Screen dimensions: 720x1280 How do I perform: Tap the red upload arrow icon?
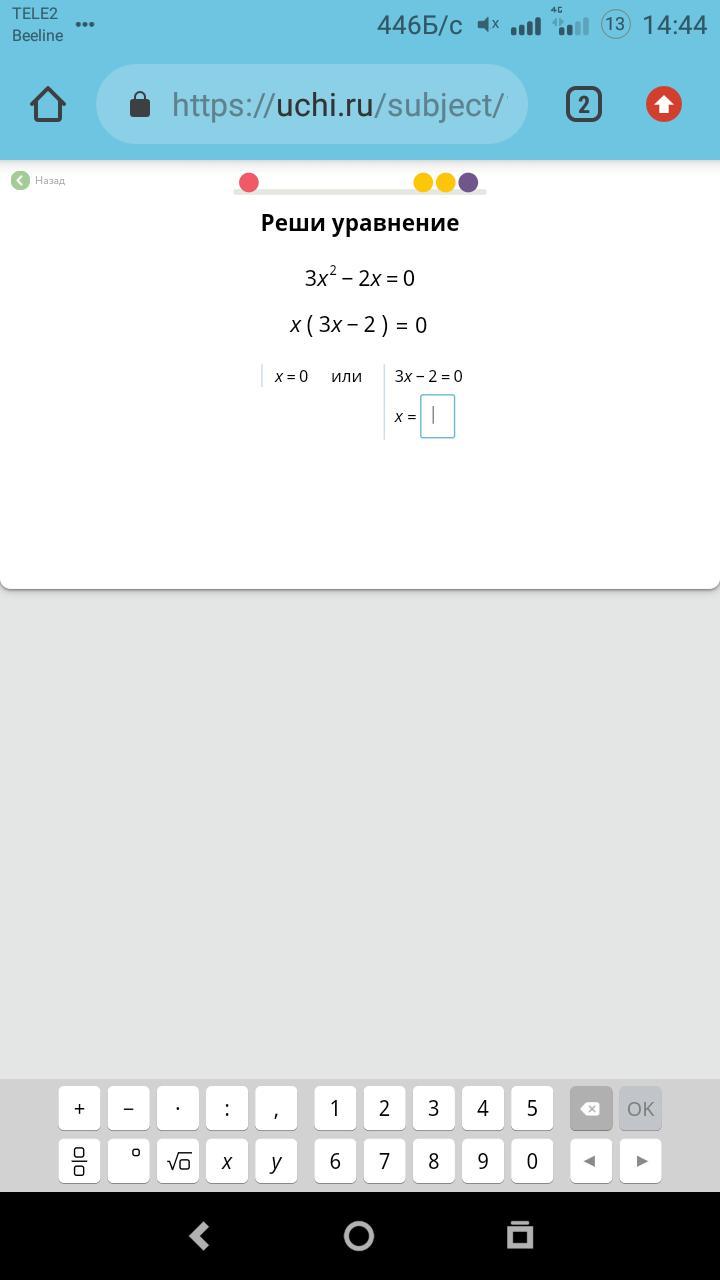point(664,104)
